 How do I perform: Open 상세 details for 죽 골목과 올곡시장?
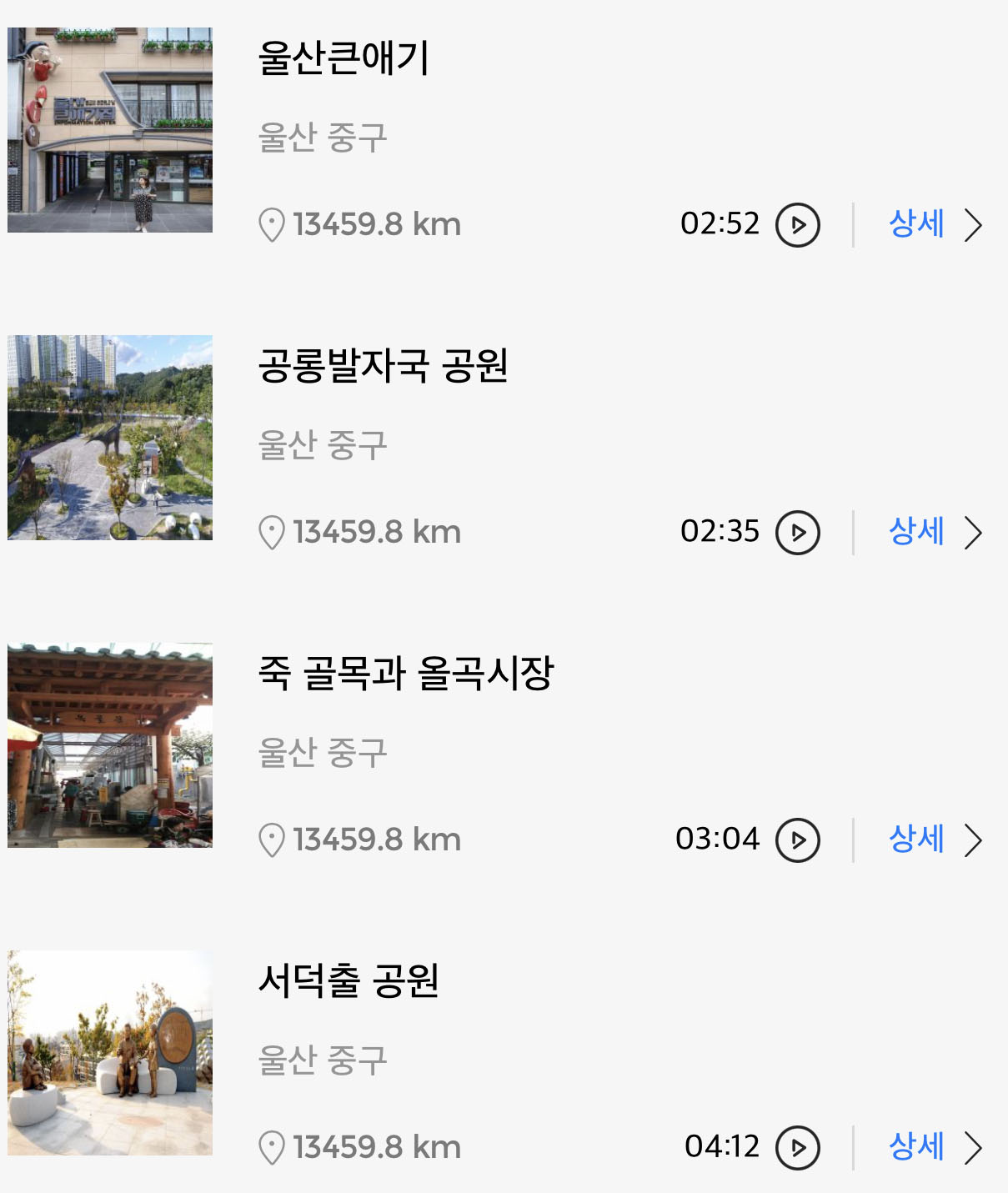934,840
